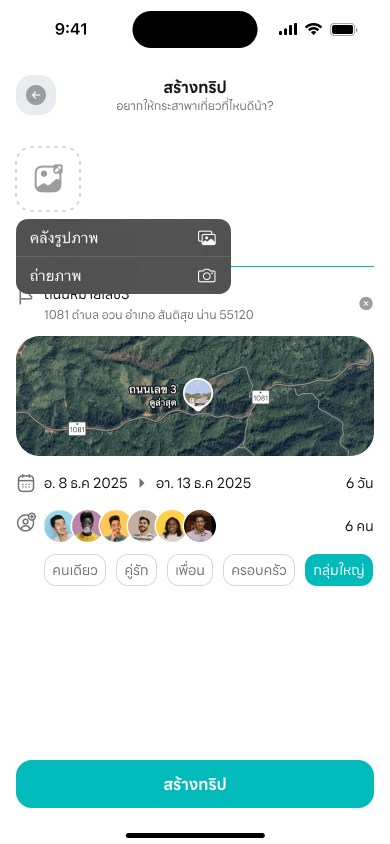
Task: Tap the ถนนเลข 3 map pin
Action: [197, 395]
